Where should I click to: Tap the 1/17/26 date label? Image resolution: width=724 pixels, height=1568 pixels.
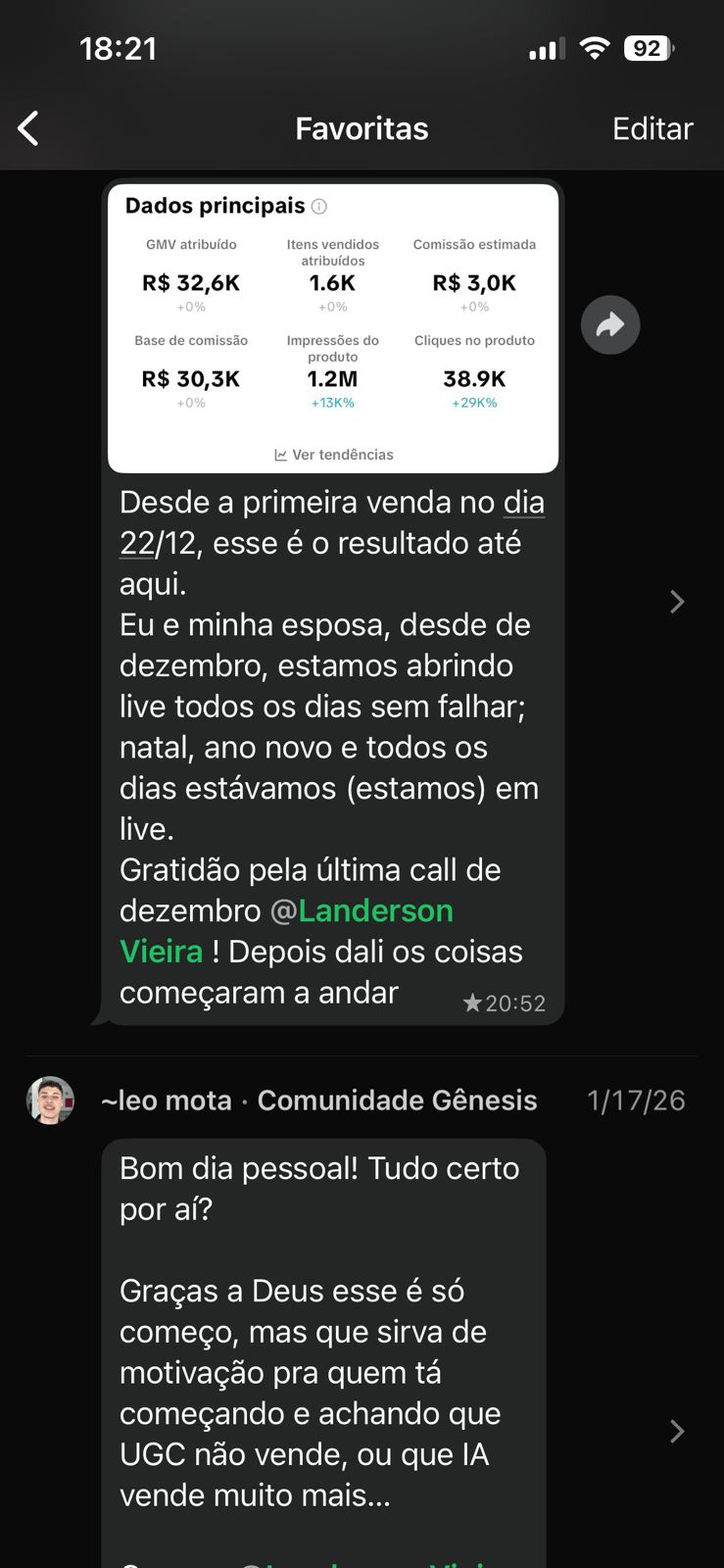tap(637, 1100)
